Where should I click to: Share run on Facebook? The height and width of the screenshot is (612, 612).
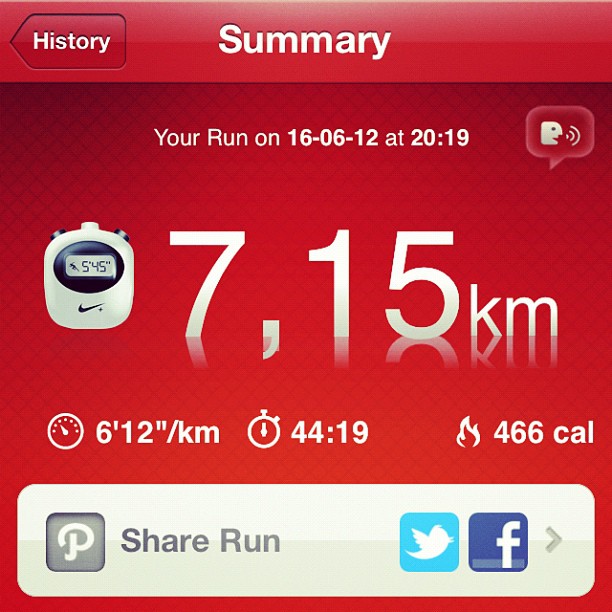(x=497, y=541)
